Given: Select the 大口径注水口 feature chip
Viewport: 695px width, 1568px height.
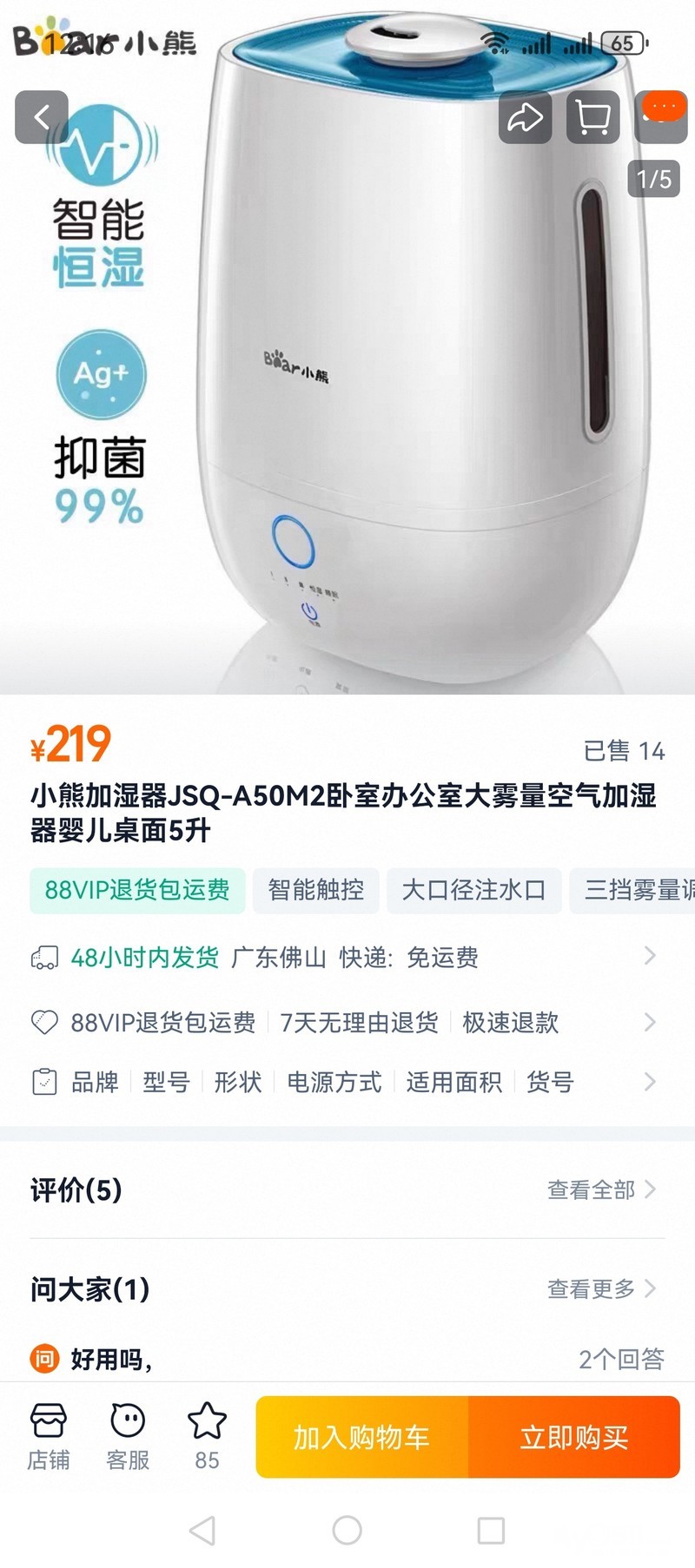Looking at the screenshot, I should [473, 890].
